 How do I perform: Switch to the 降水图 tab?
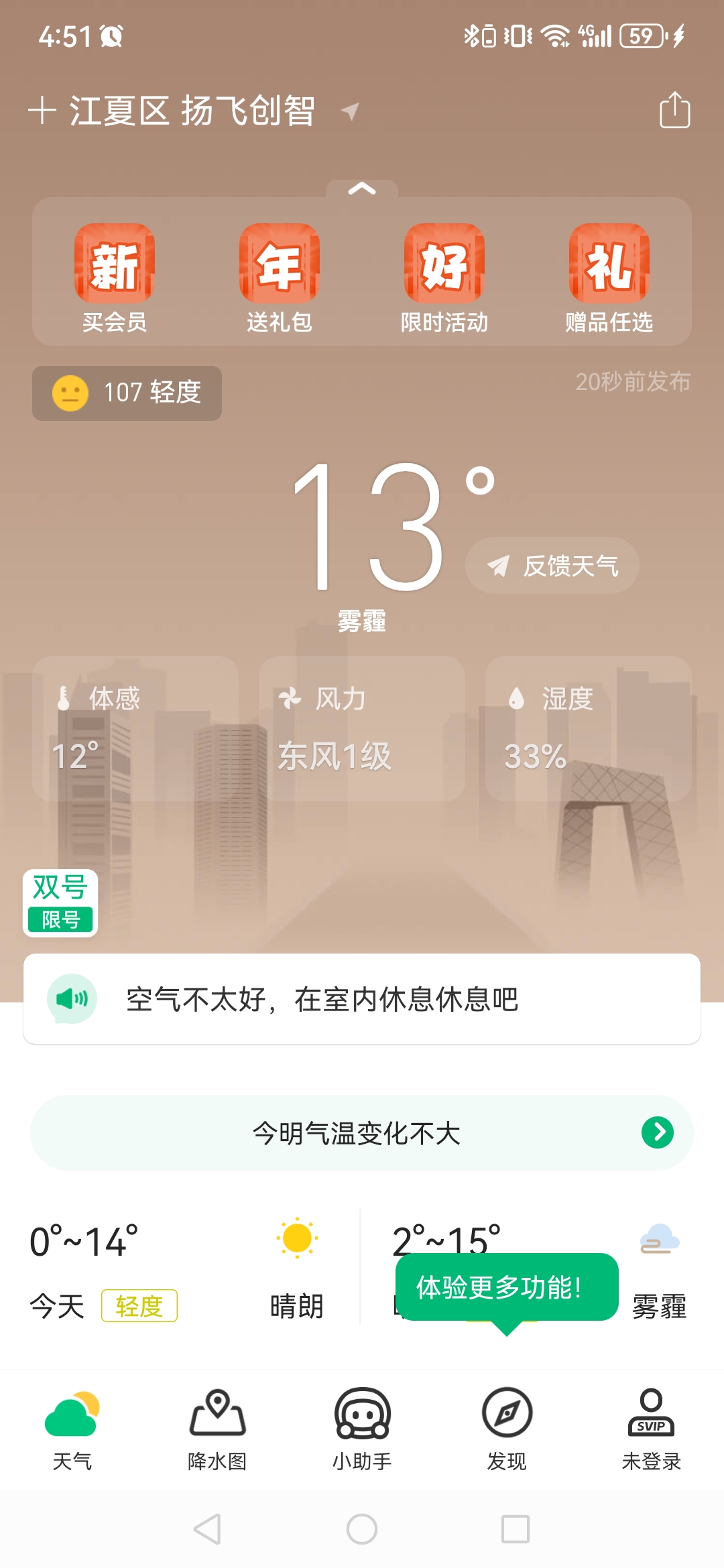pyautogui.click(x=217, y=1429)
